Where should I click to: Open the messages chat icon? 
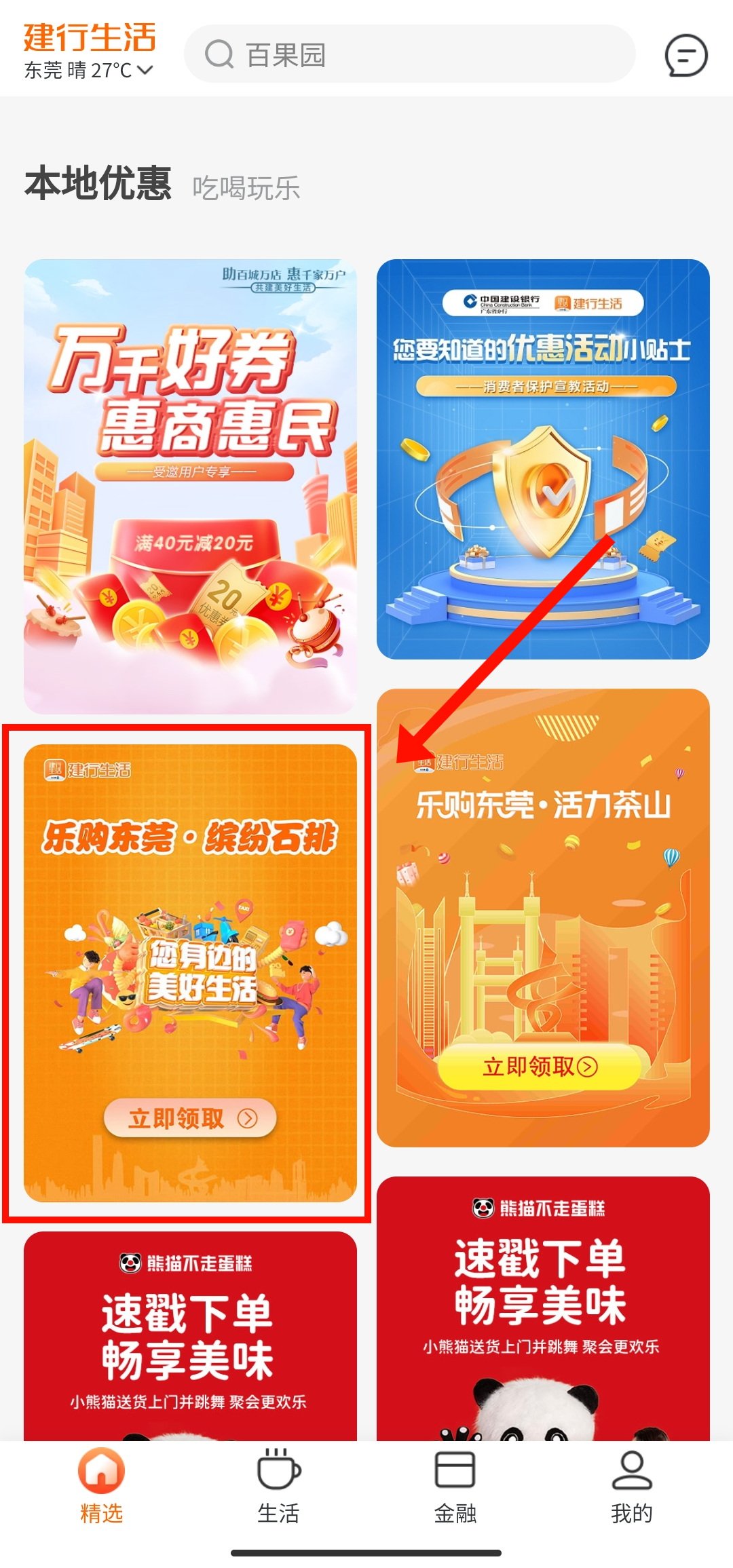click(685, 56)
